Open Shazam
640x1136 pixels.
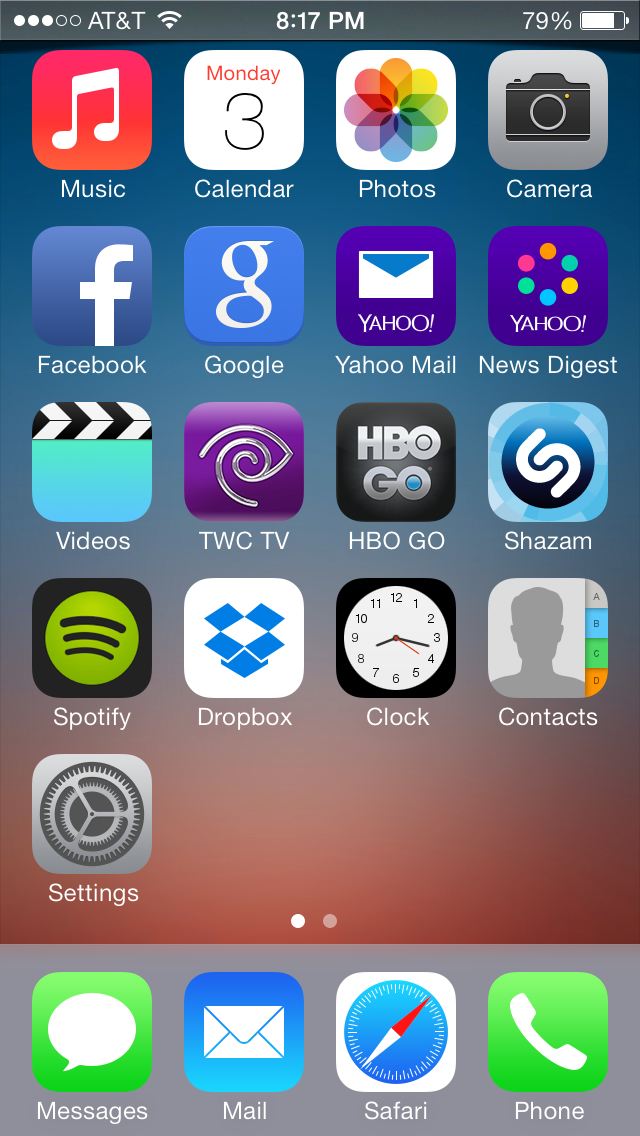point(548,462)
